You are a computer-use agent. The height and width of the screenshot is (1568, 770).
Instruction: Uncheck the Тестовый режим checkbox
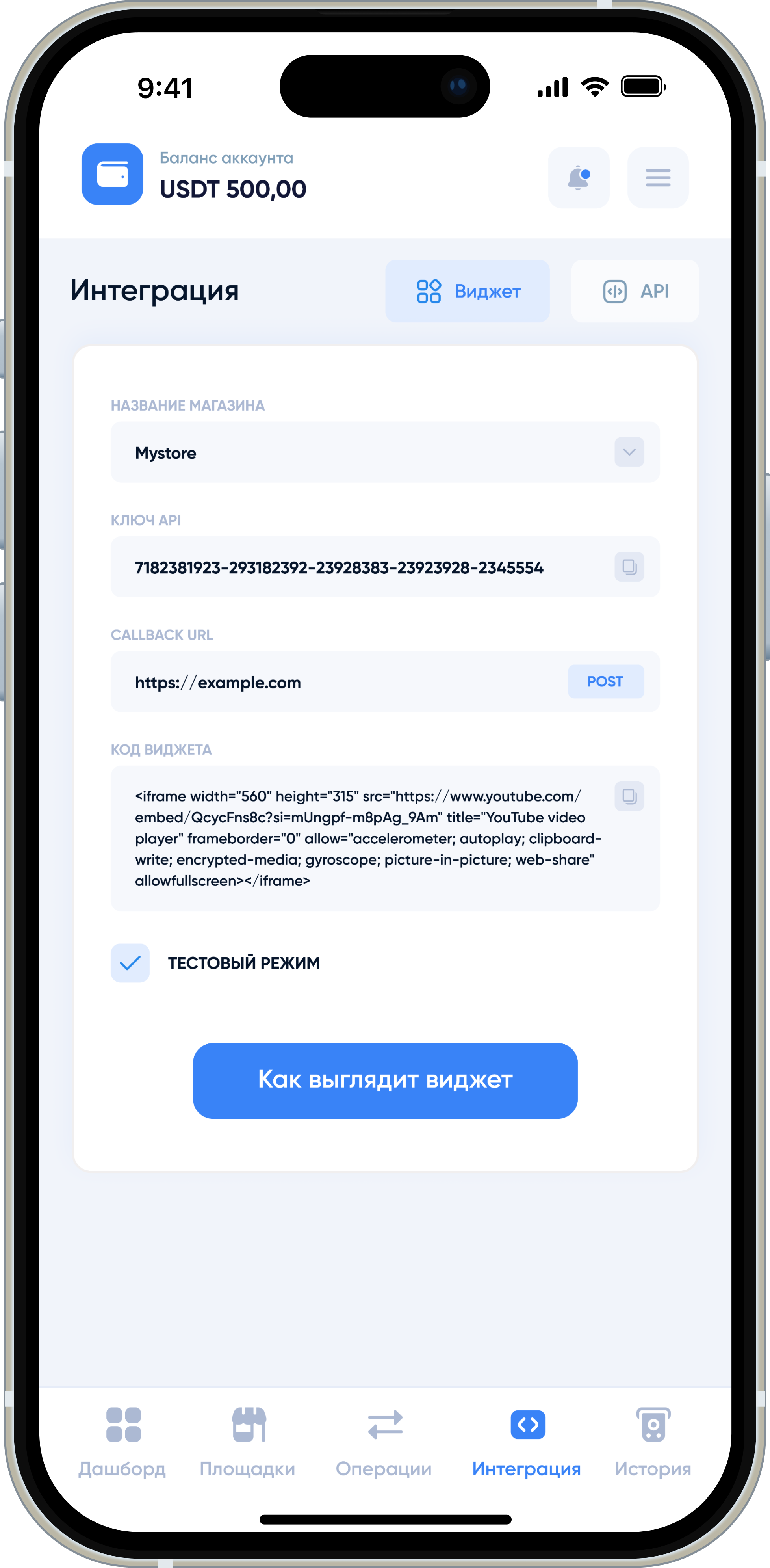[x=130, y=963]
